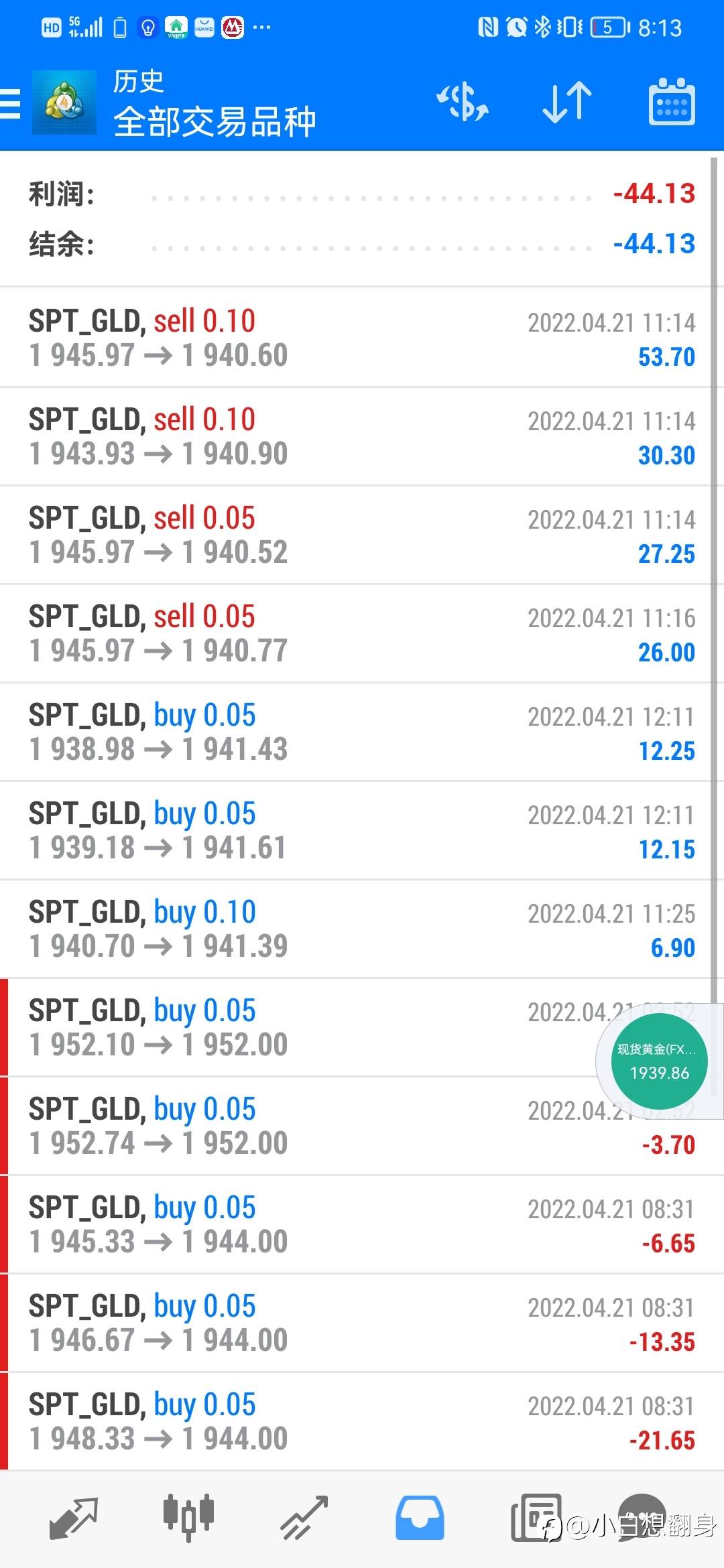The height and width of the screenshot is (1568, 724).
Task: Switch to the candlestick Chart tab
Action: pyautogui.click(x=188, y=1516)
